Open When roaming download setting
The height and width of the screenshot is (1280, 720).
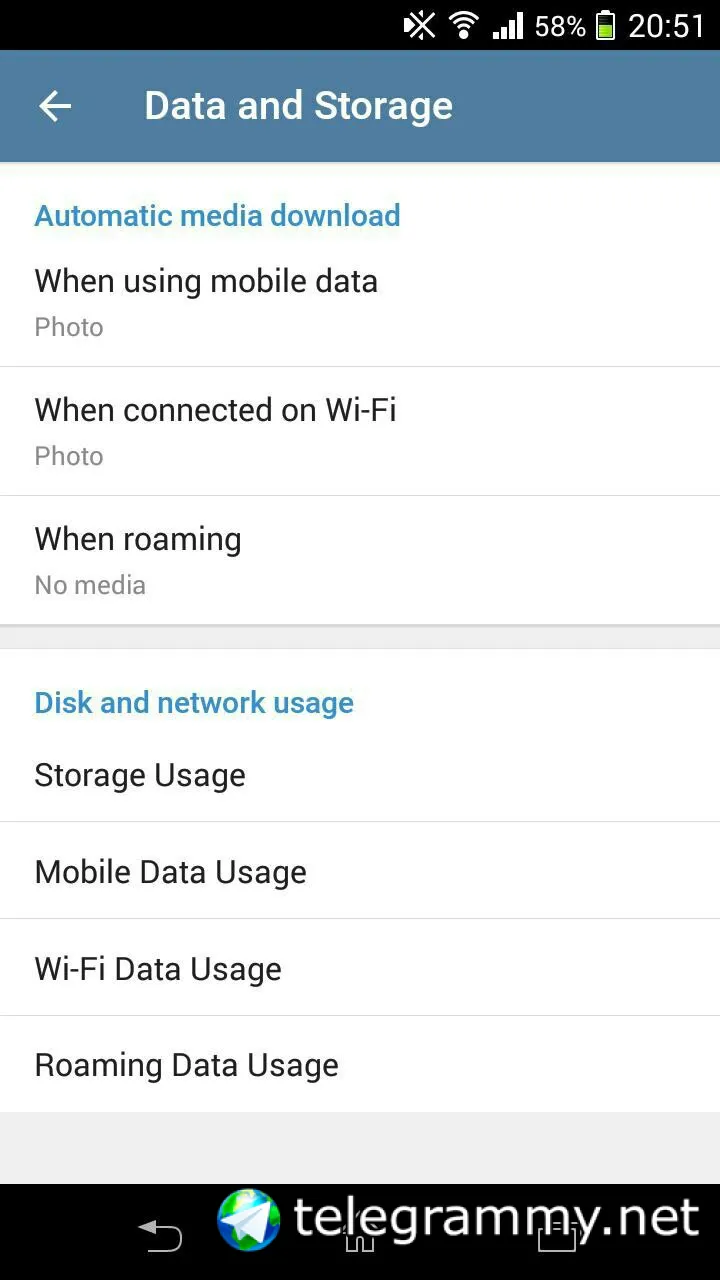(x=360, y=560)
